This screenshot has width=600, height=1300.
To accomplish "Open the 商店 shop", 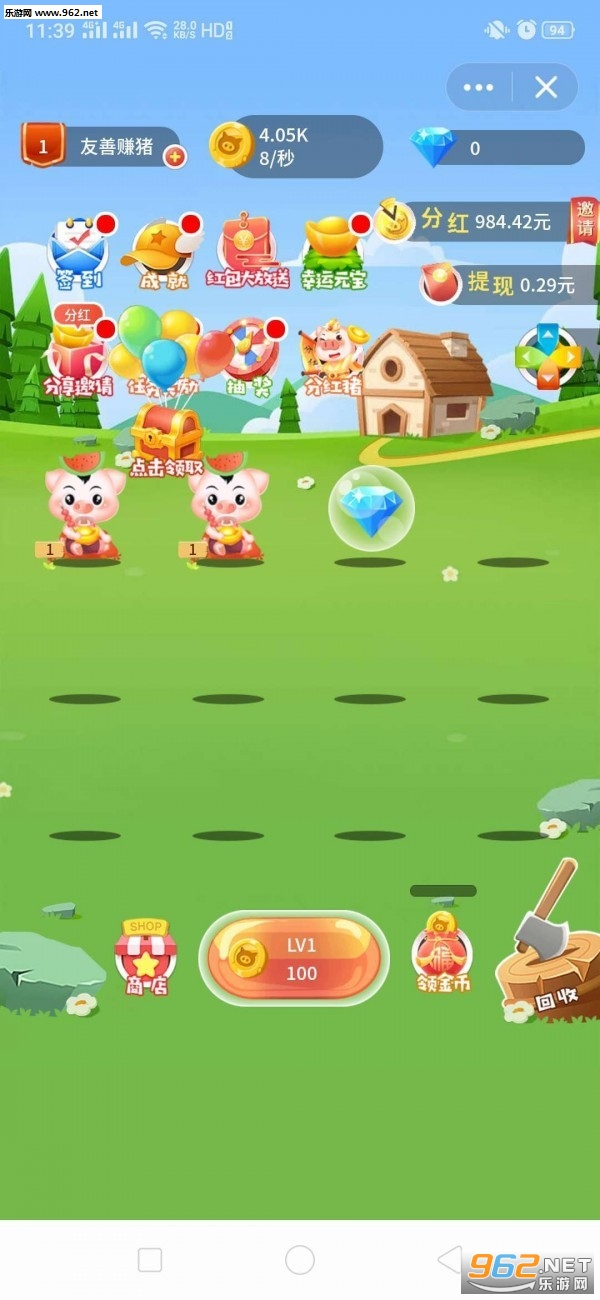I will pos(146,957).
